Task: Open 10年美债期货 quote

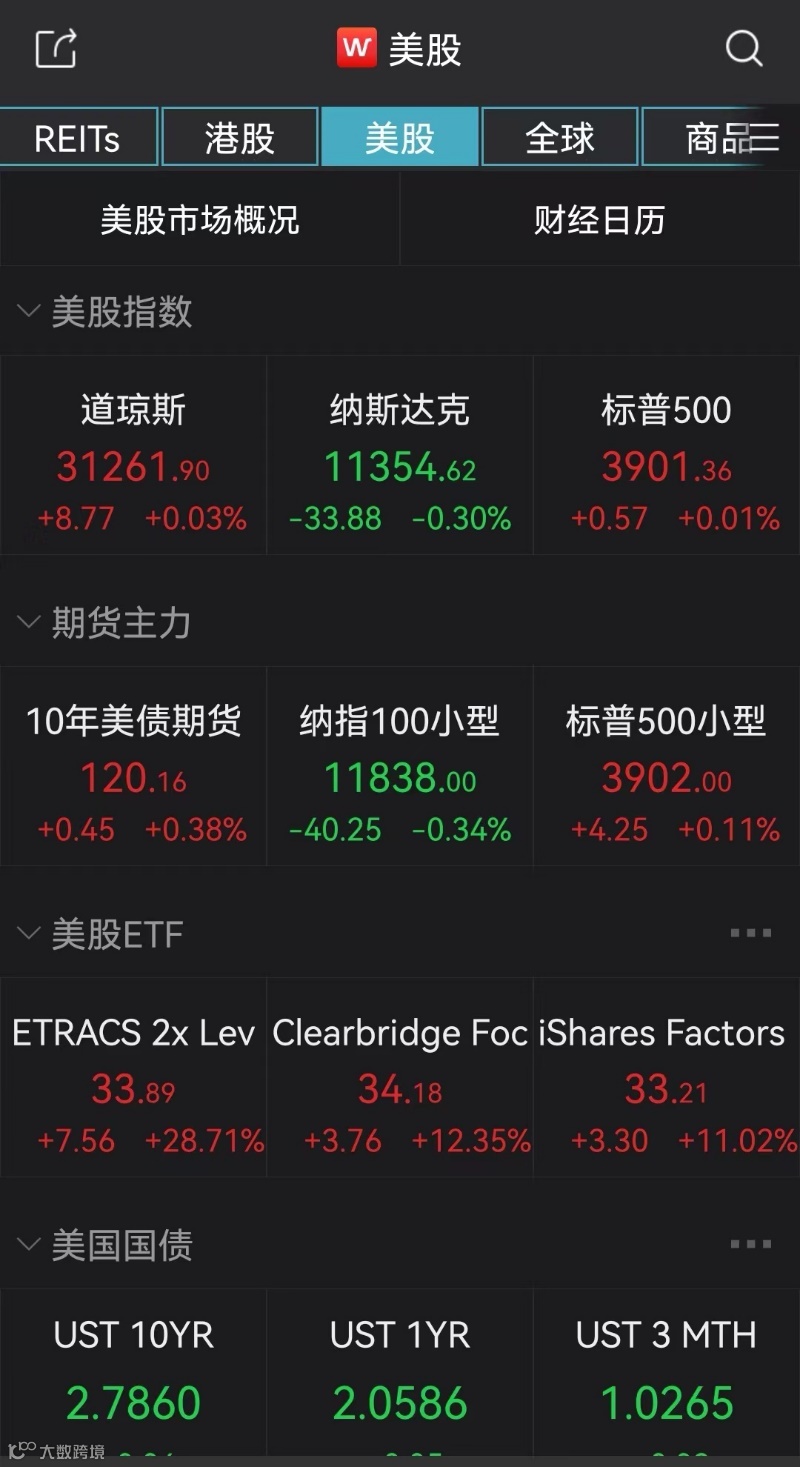Action: [133, 767]
